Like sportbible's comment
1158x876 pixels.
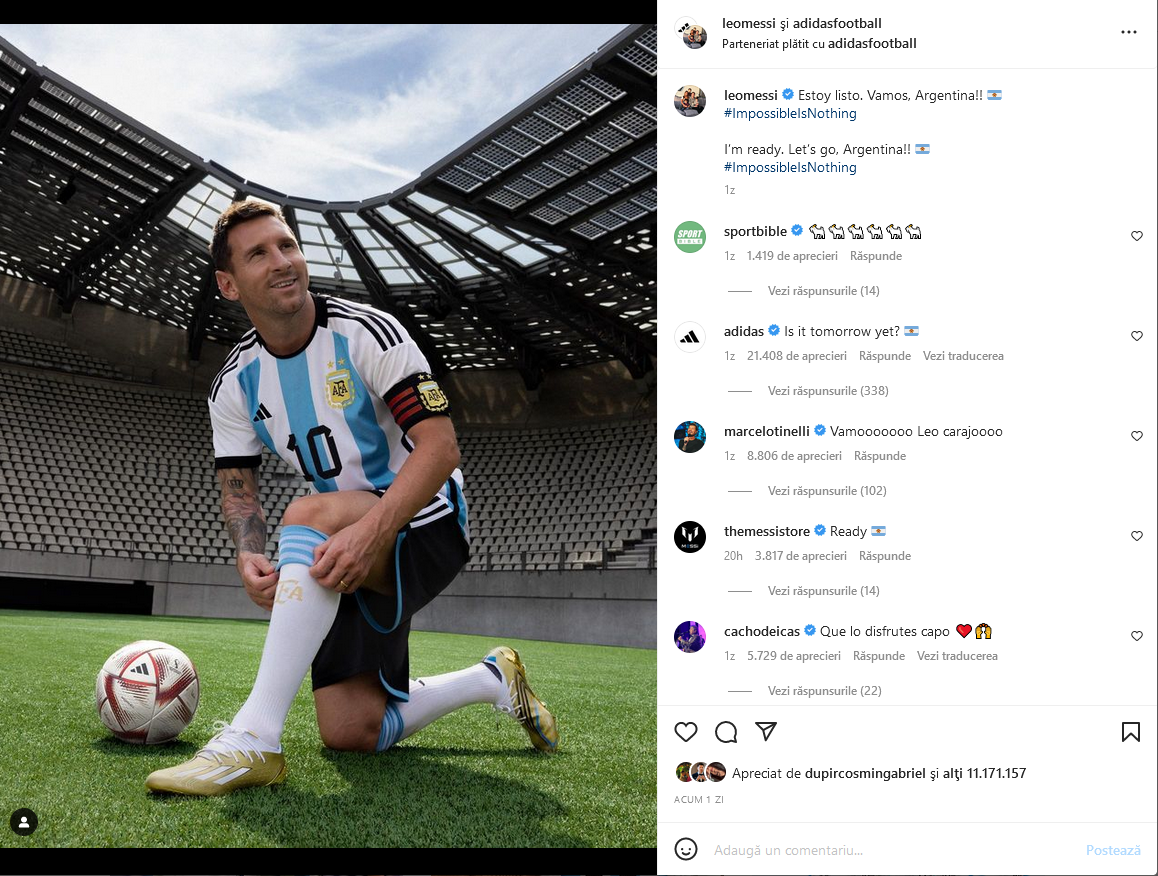(x=1137, y=236)
